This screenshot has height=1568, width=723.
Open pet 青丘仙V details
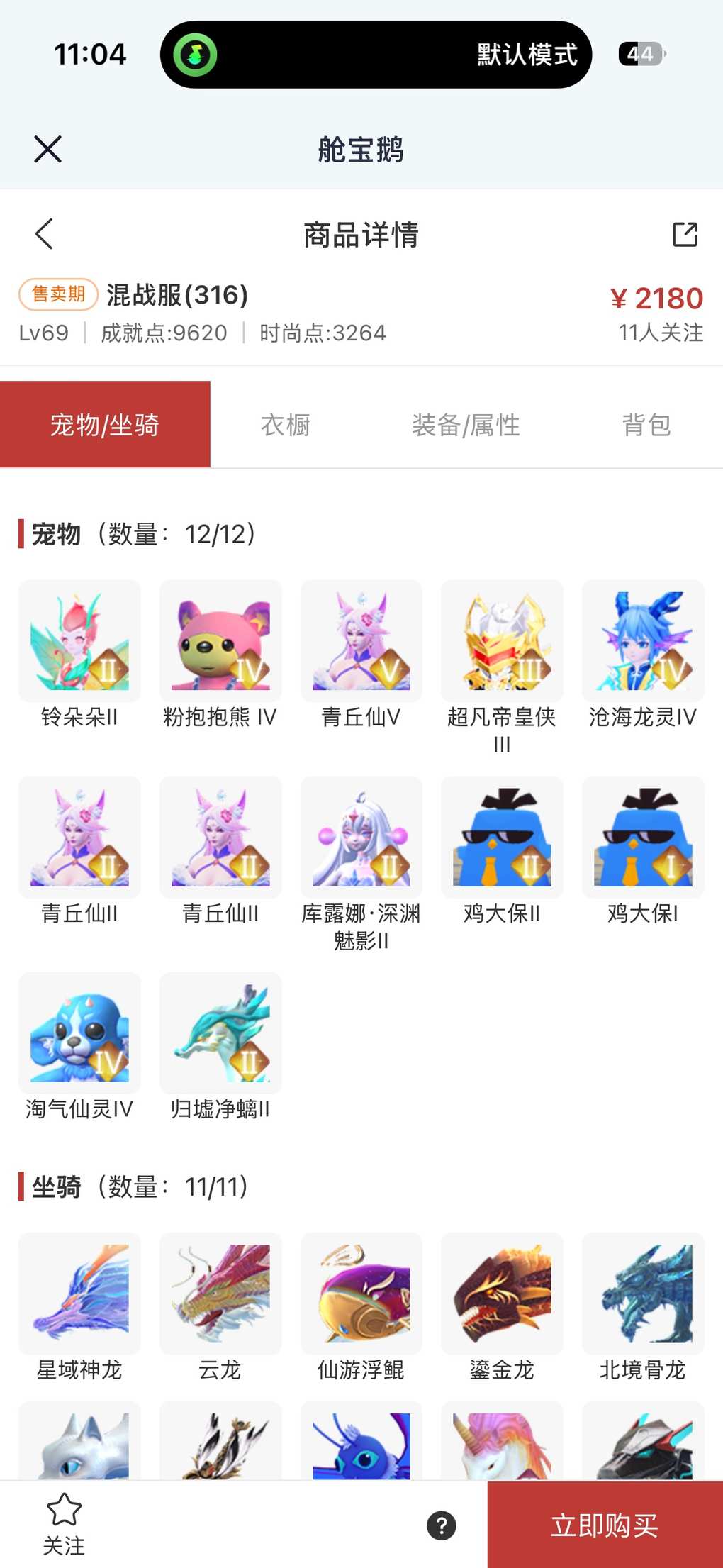[x=361, y=641]
